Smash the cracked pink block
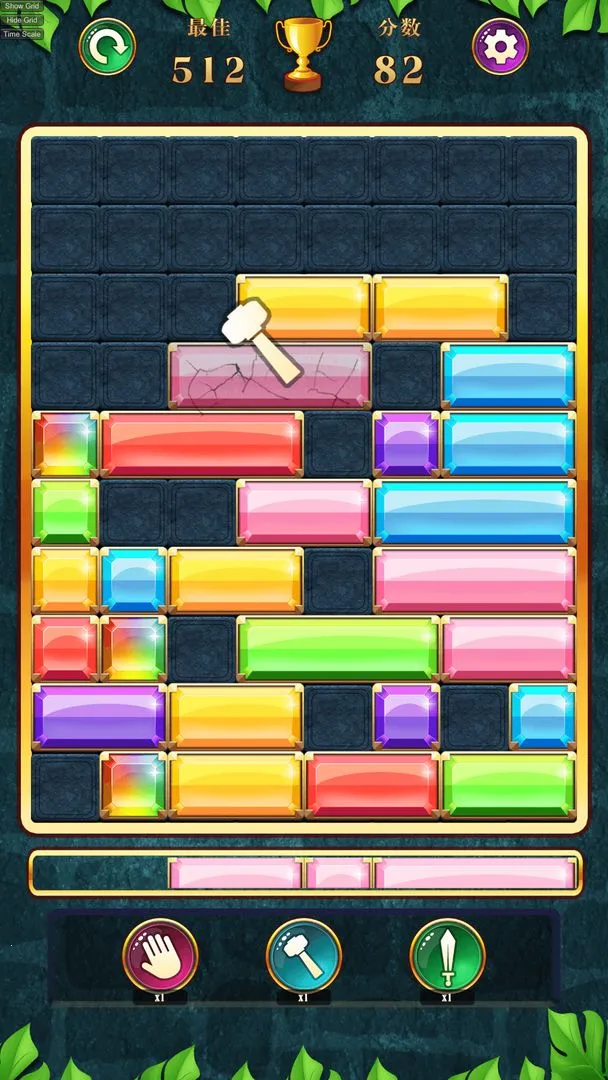 pyautogui.click(x=270, y=377)
